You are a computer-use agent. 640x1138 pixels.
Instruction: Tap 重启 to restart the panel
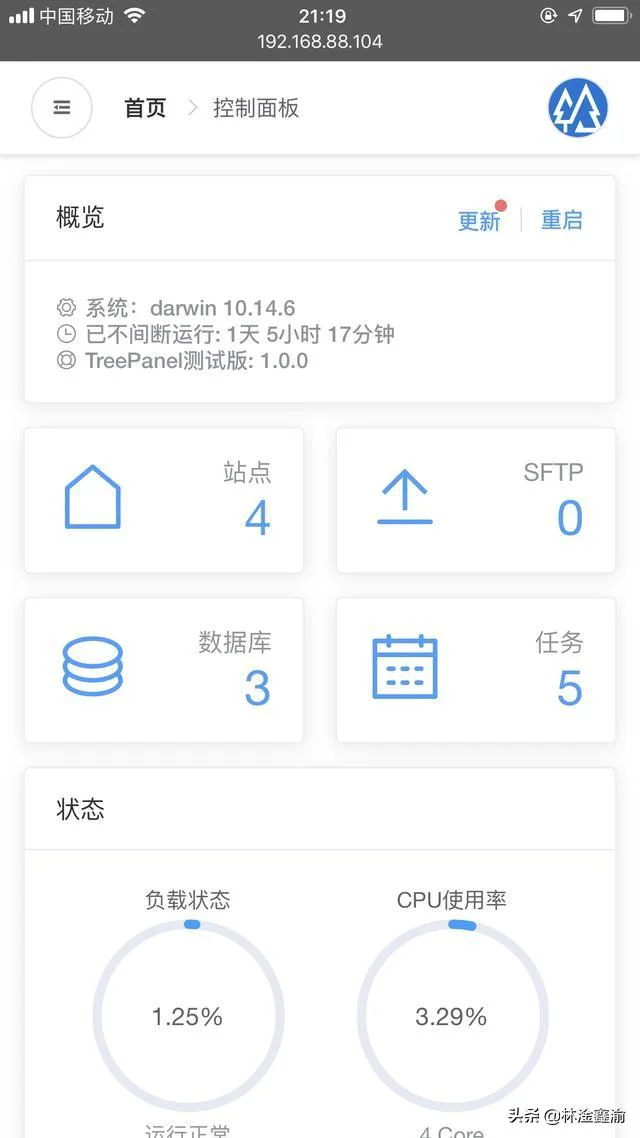[562, 220]
